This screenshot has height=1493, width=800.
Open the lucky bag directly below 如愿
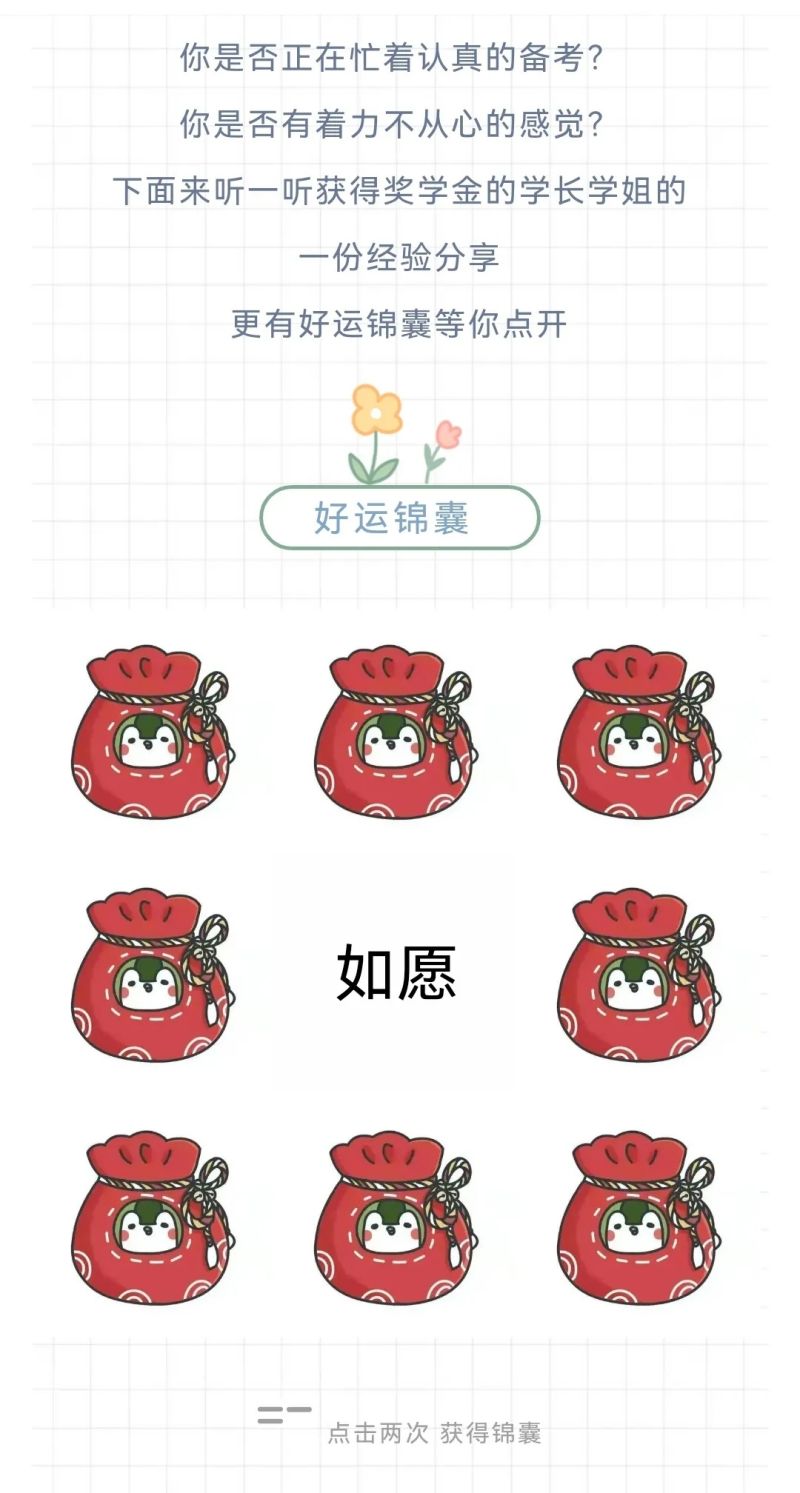(x=393, y=1218)
